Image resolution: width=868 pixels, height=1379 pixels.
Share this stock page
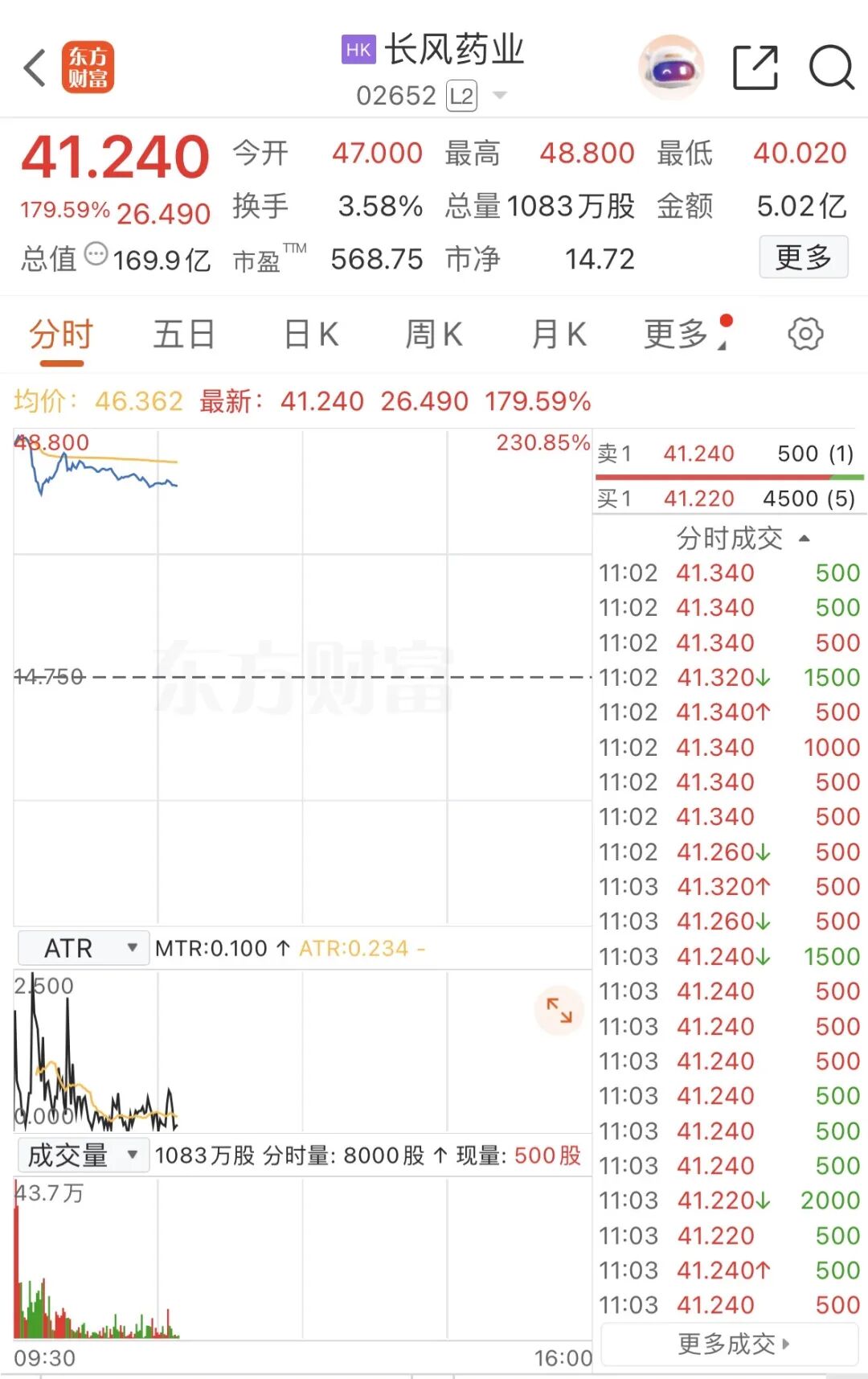755,68
